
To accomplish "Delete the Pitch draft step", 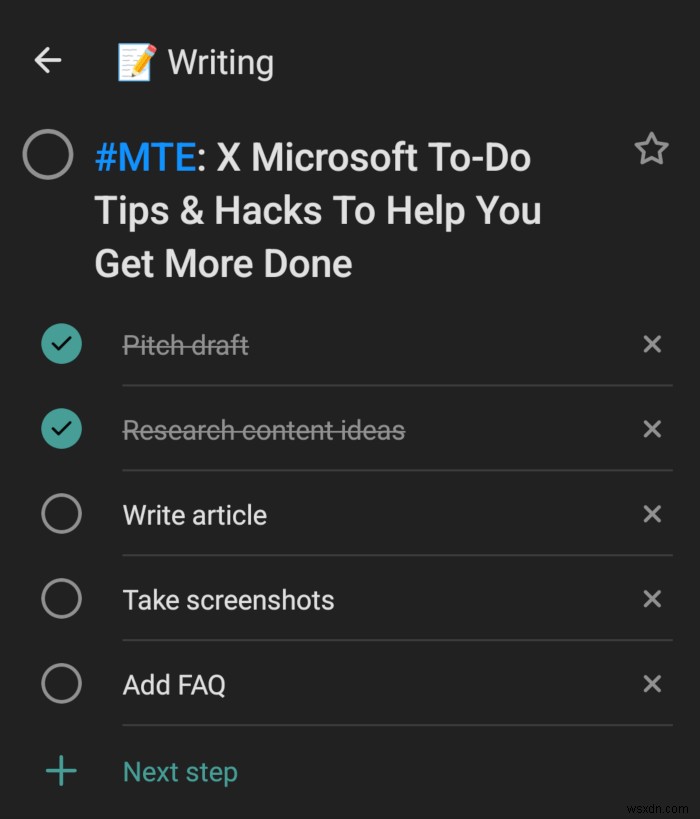I will [652, 345].
